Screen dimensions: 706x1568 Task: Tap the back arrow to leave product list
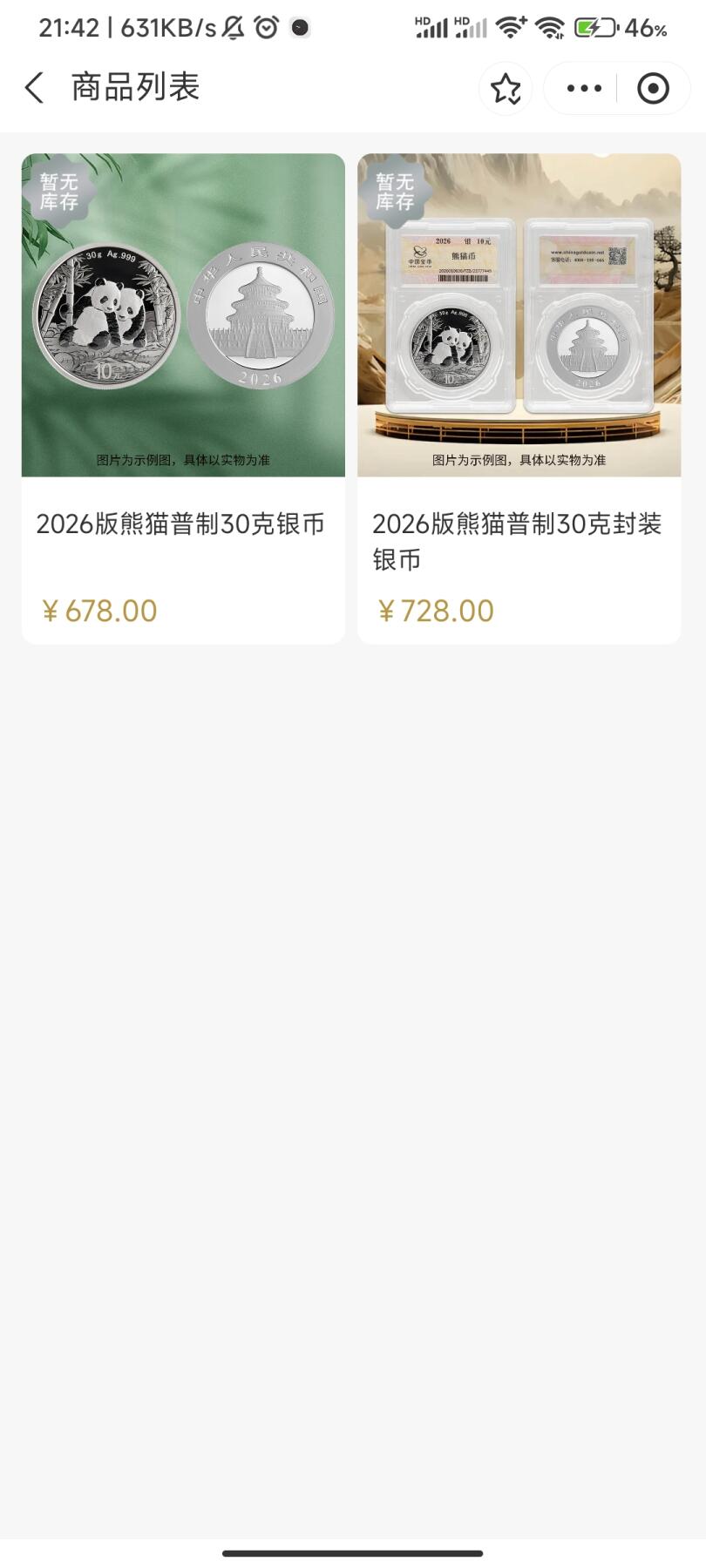click(x=33, y=88)
